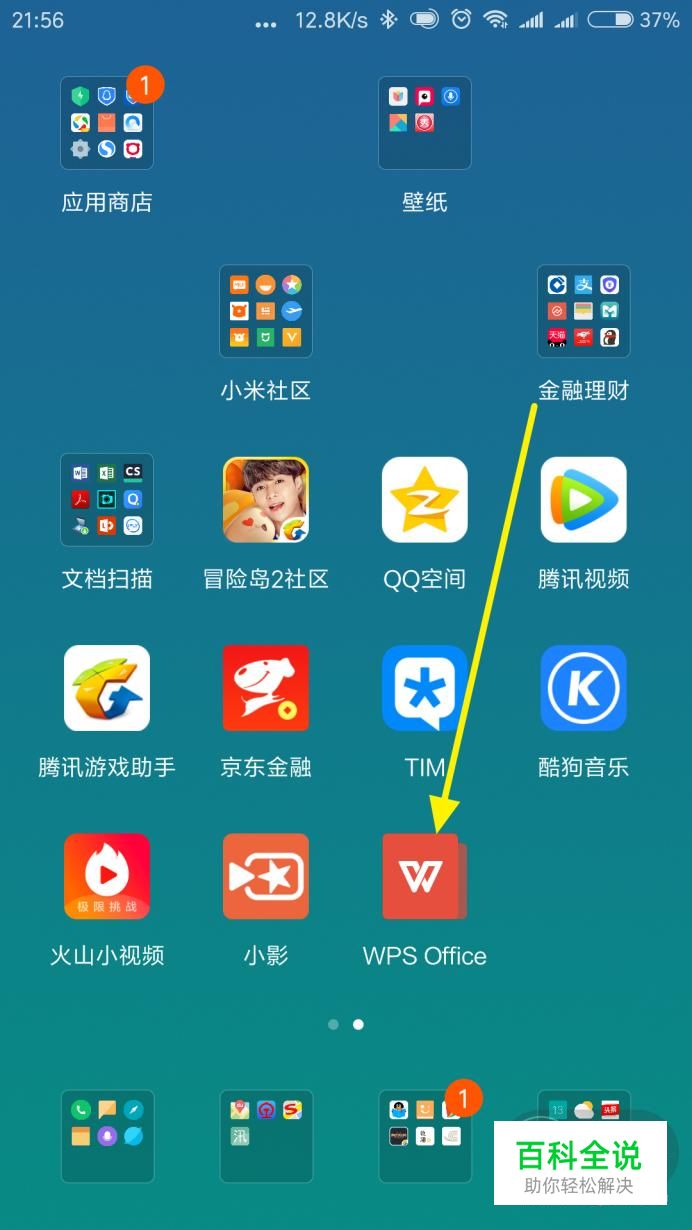Screen dimensions: 692x1230
Task: Launch QQ空间 app
Action: [425, 499]
